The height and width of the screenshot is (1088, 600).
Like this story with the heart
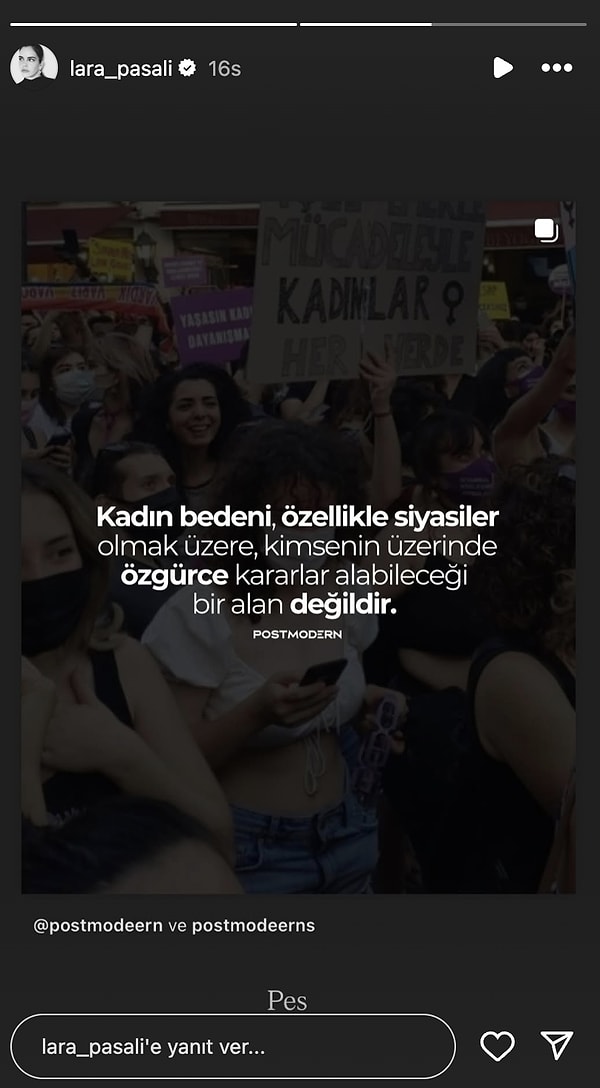coord(497,1046)
